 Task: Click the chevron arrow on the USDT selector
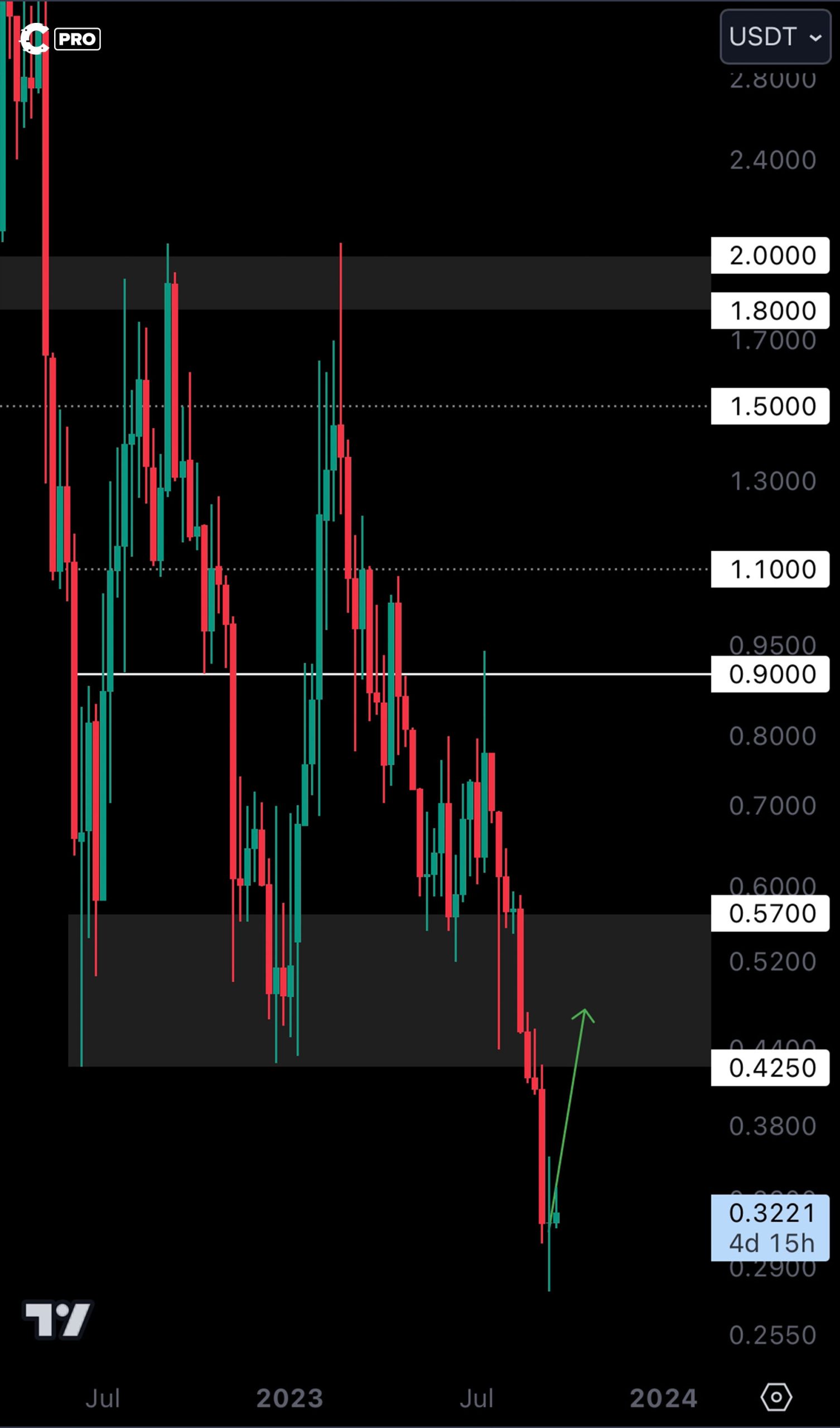816,38
